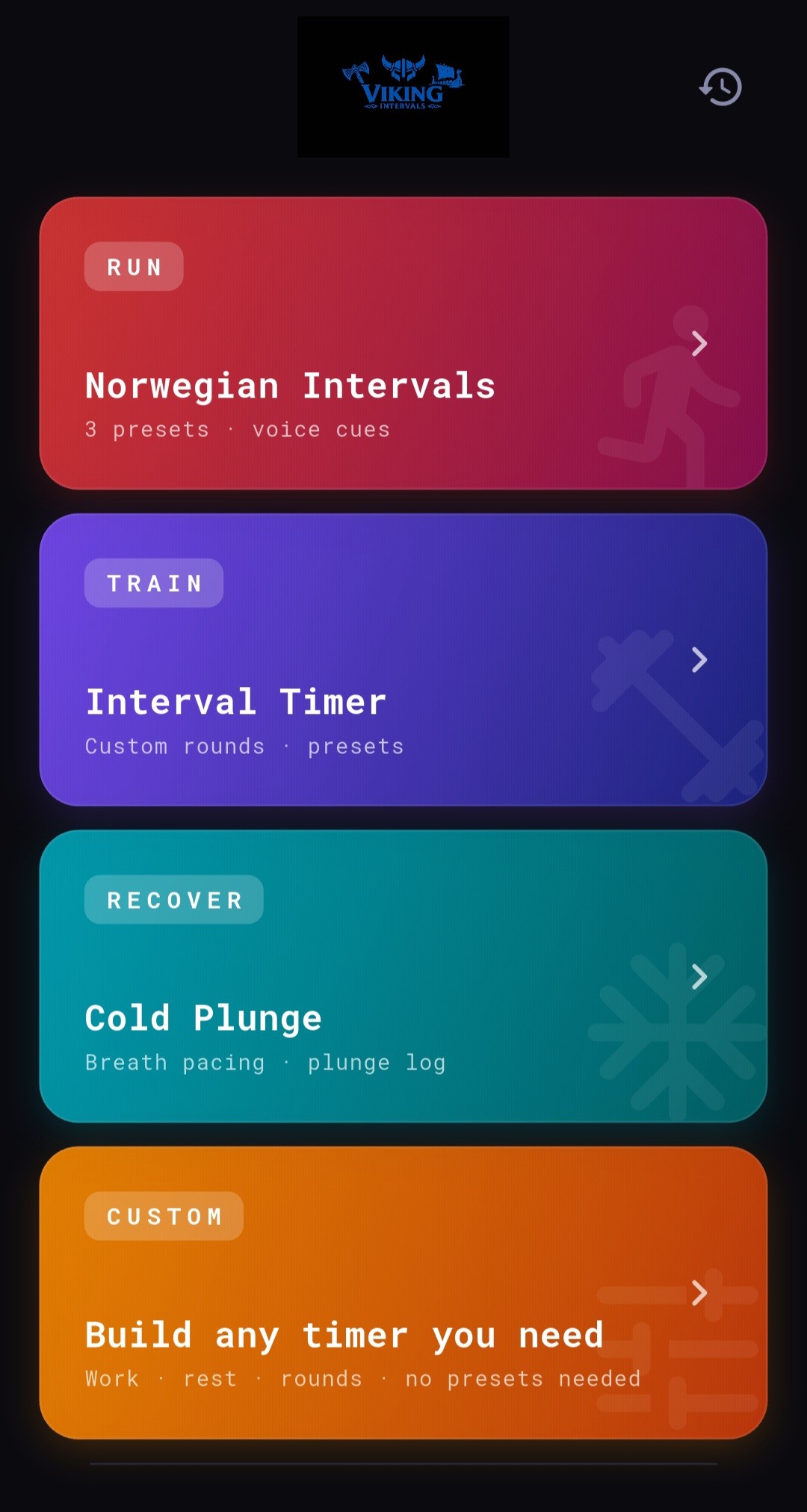Tap Breath pacing plunge log subtitle
The image size is (807, 1512).
(x=265, y=1062)
